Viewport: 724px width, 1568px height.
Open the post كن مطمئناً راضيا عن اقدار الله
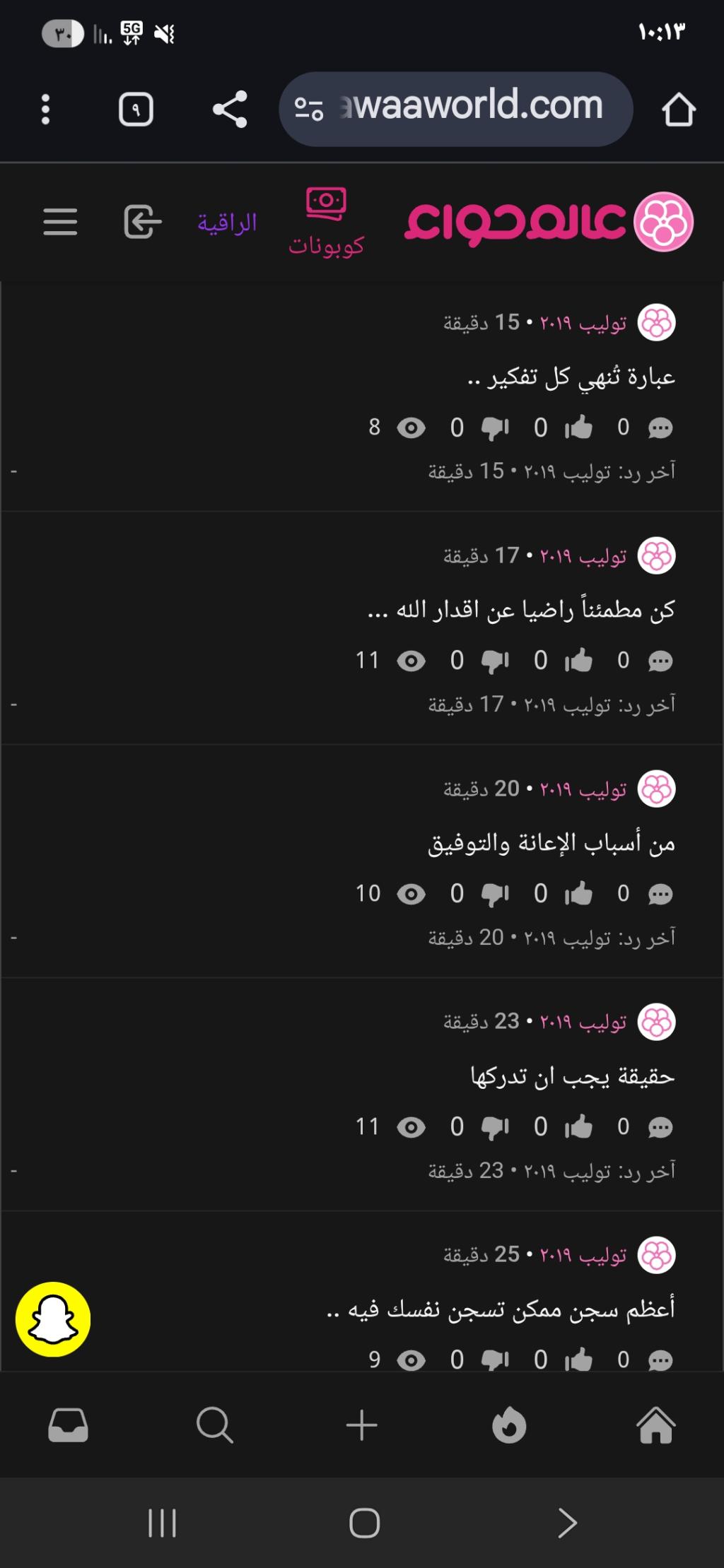coord(521,610)
